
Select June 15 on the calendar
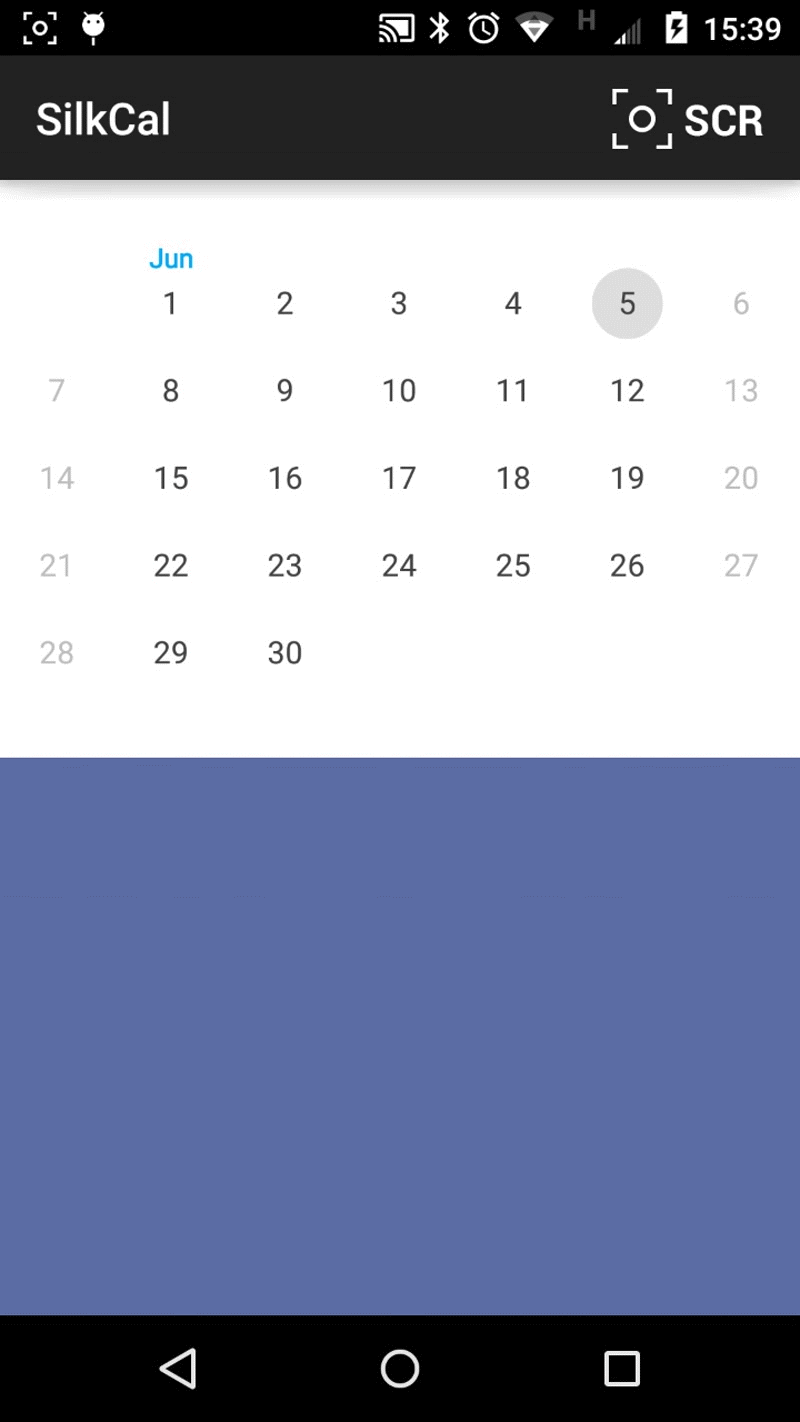[x=171, y=478]
